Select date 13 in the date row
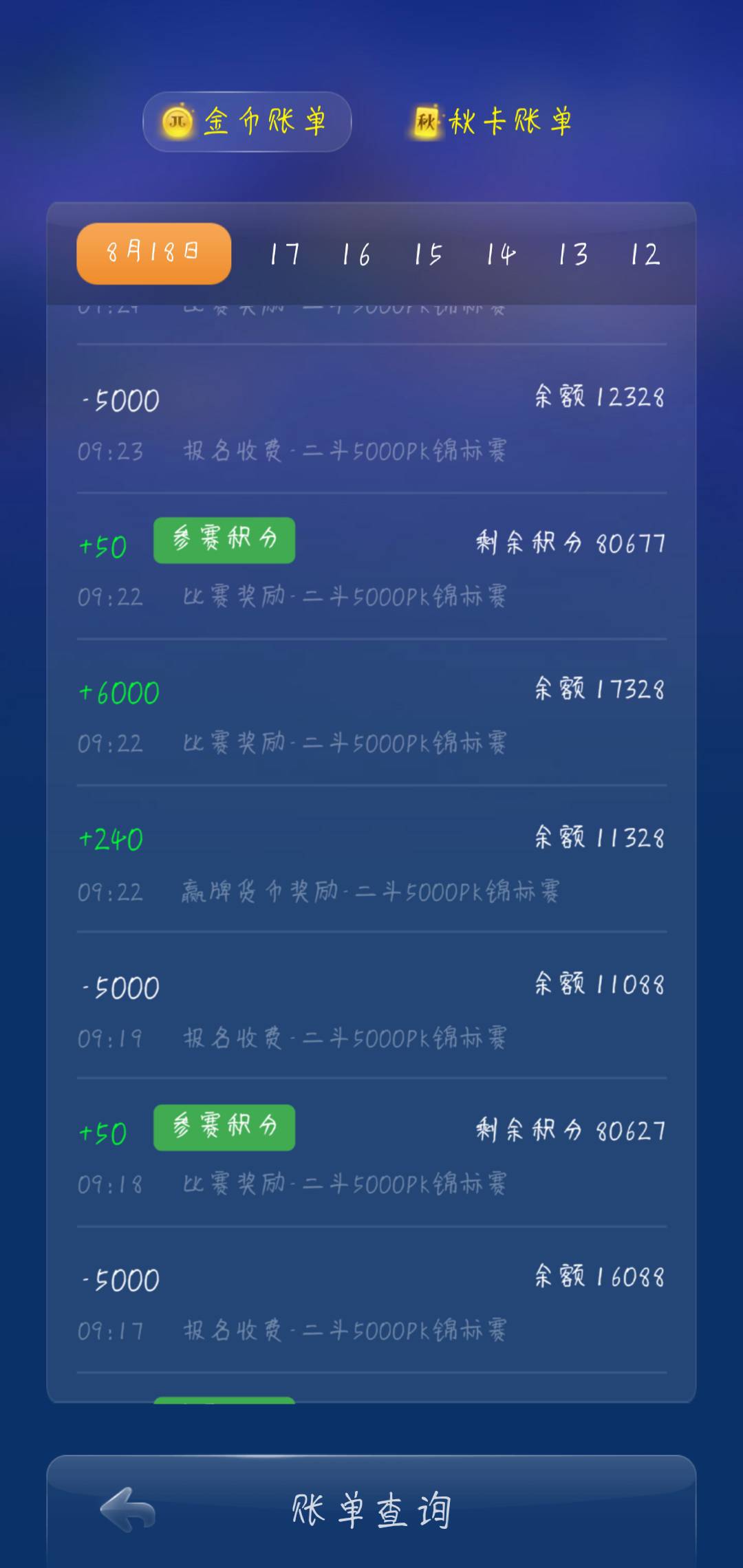This screenshot has width=743, height=1568. click(x=572, y=256)
